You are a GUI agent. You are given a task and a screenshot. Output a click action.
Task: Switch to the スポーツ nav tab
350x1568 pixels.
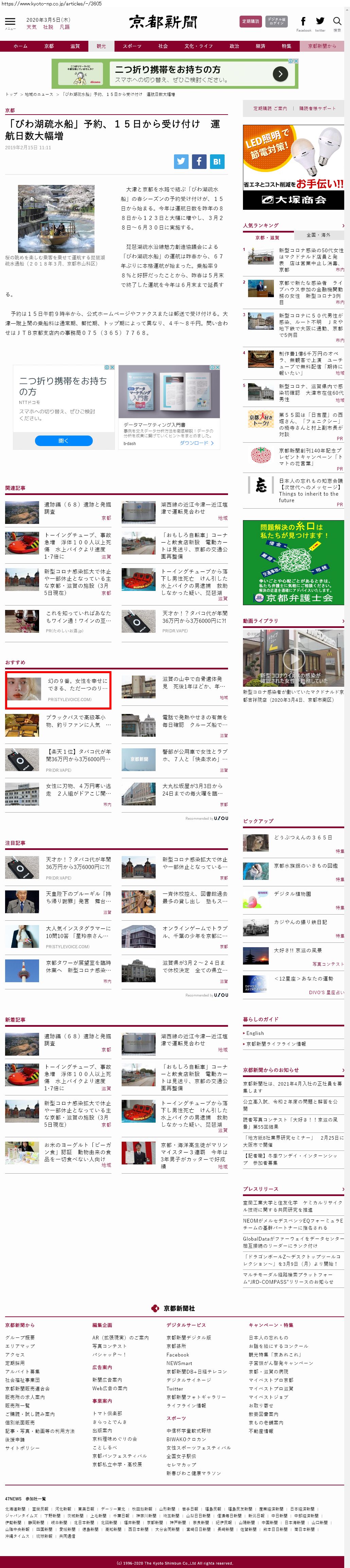tap(132, 46)
